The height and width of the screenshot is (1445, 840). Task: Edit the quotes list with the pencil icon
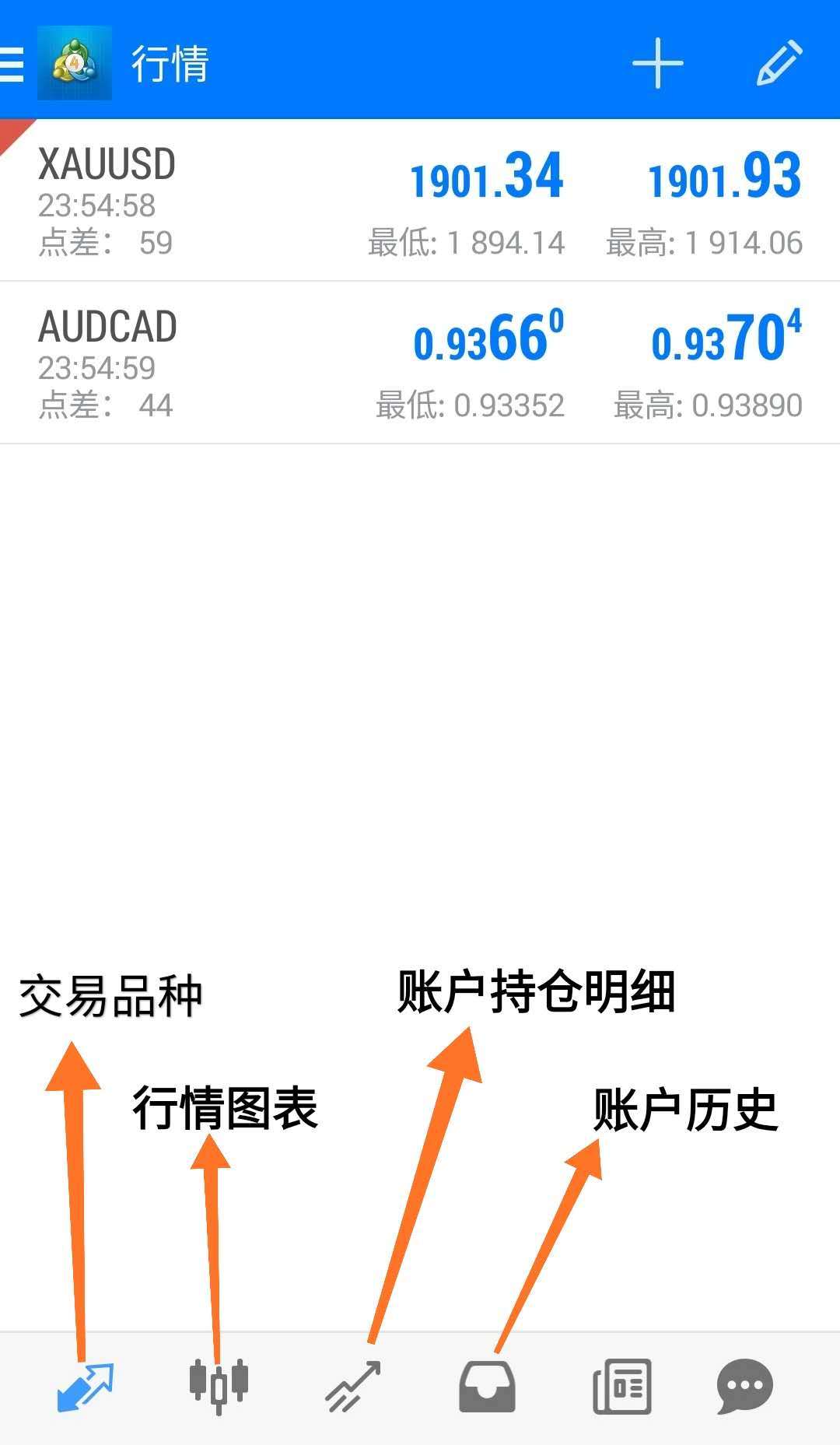click(779, 63)
